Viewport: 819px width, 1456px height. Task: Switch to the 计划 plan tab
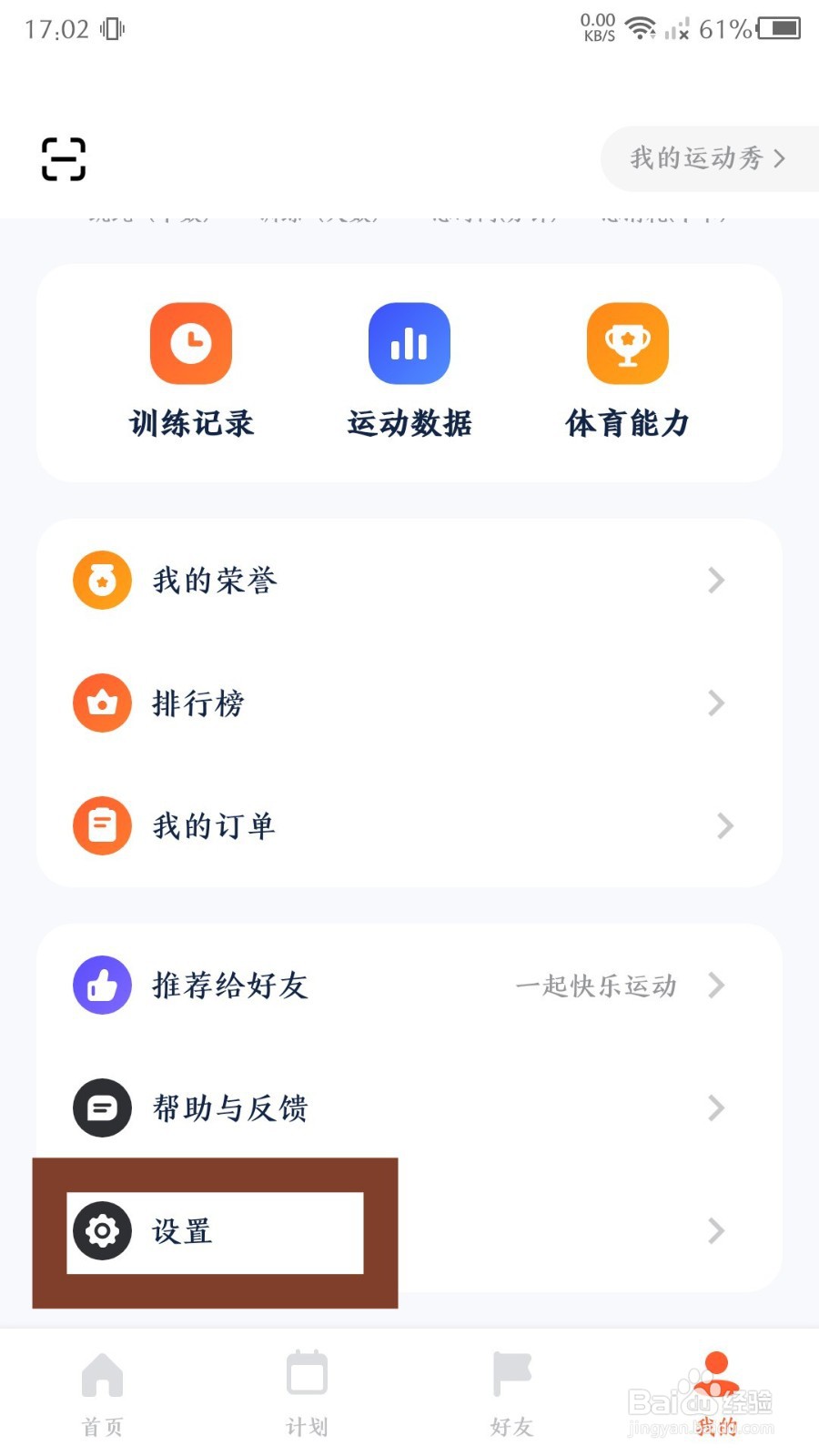[x=307, y=1394]
